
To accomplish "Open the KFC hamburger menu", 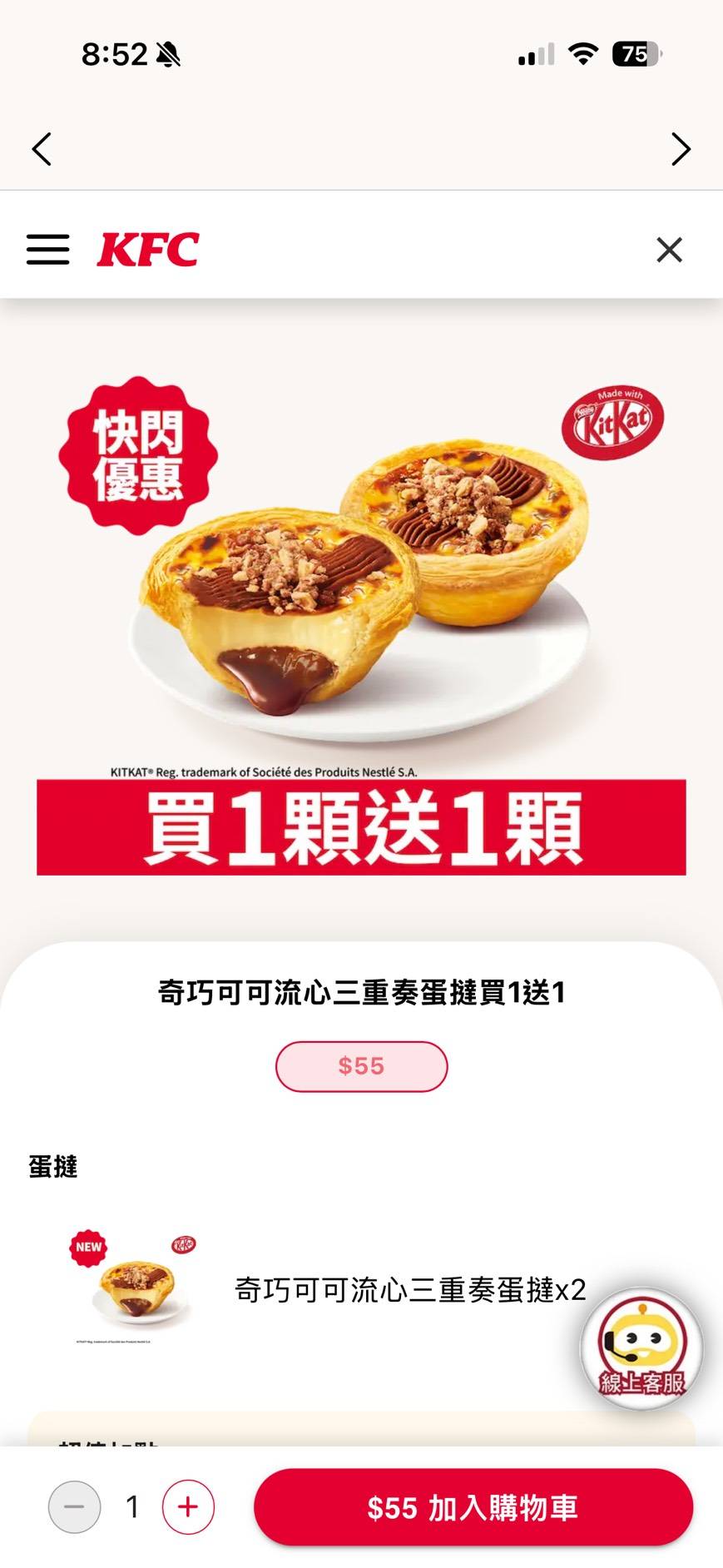I will pyautogui.click(x=47, y=250).
